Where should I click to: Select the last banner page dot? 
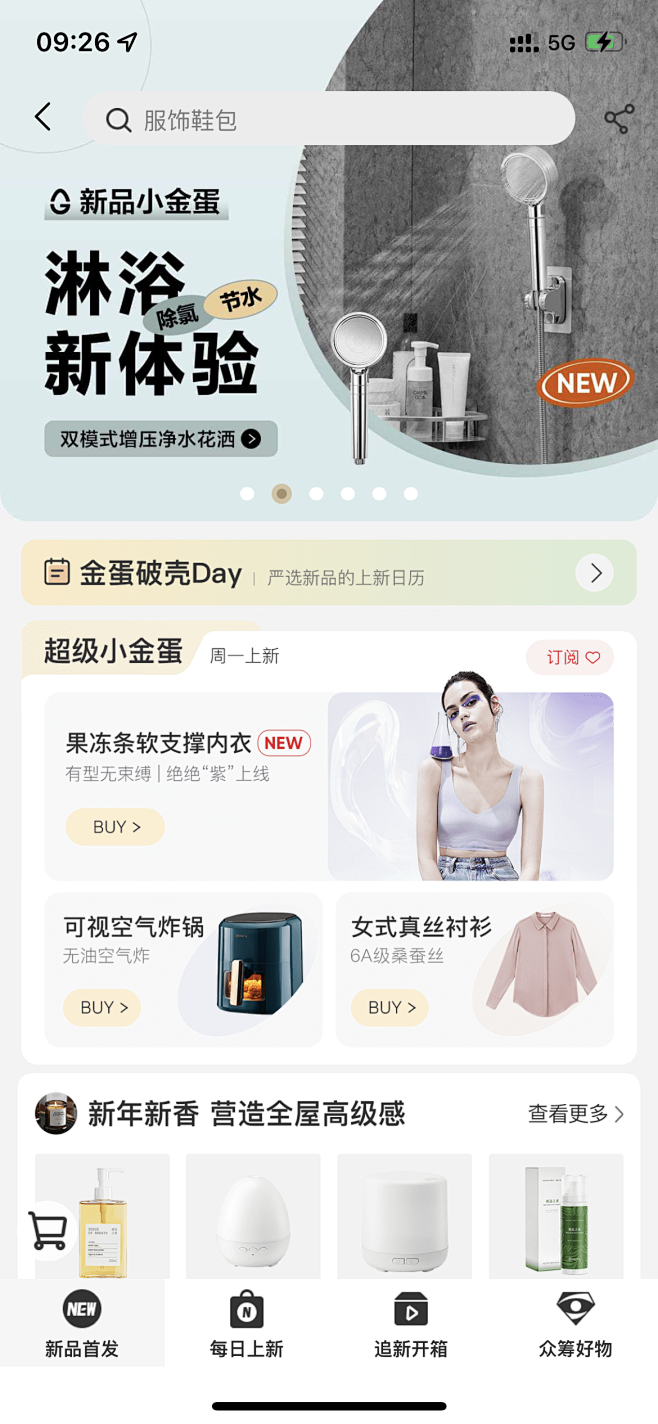pyautogui.click(x=411, y=493)
